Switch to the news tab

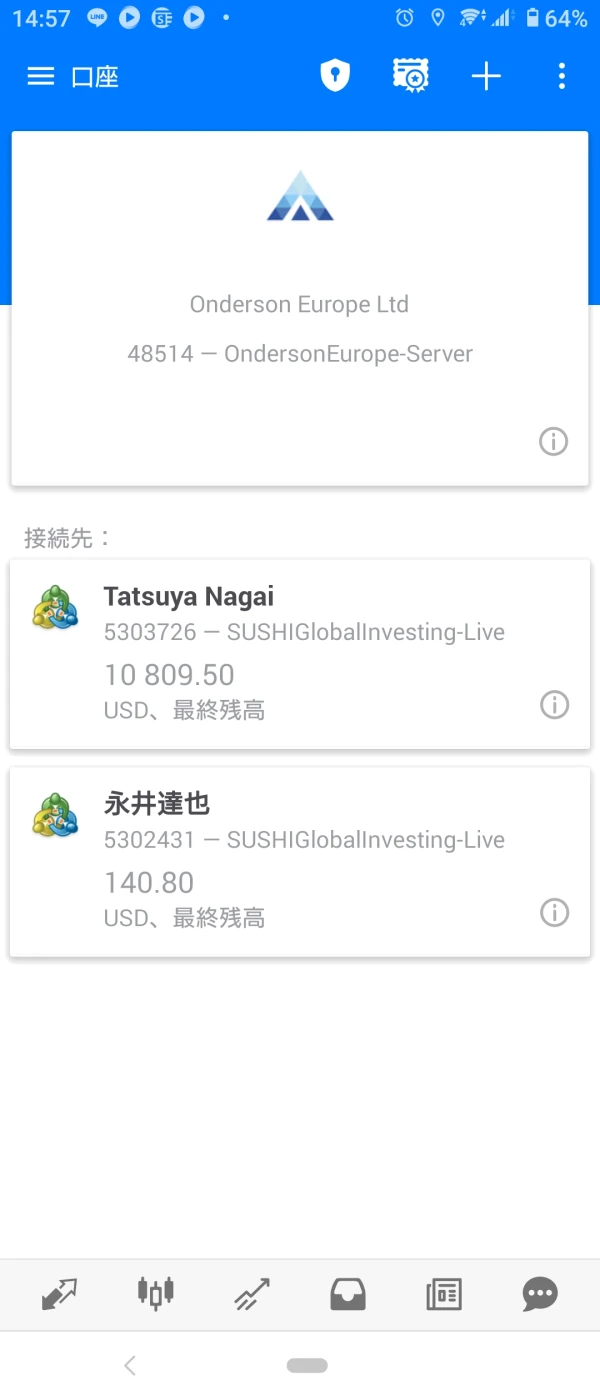coord(444,1295)
